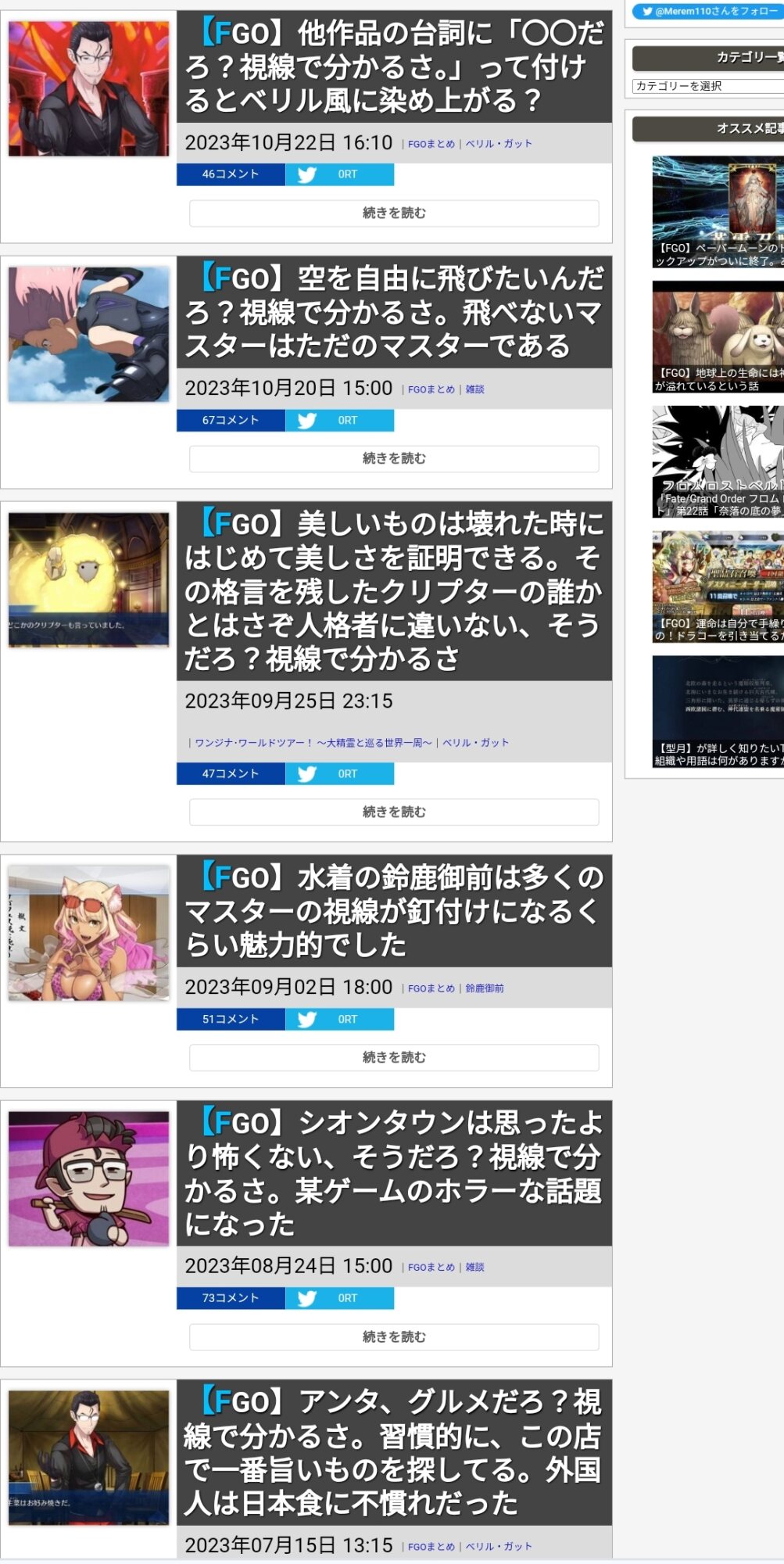Open the 鈴鹿御前 tag link
This screenshot has width=784, height=1564.
tap(485, 988)
